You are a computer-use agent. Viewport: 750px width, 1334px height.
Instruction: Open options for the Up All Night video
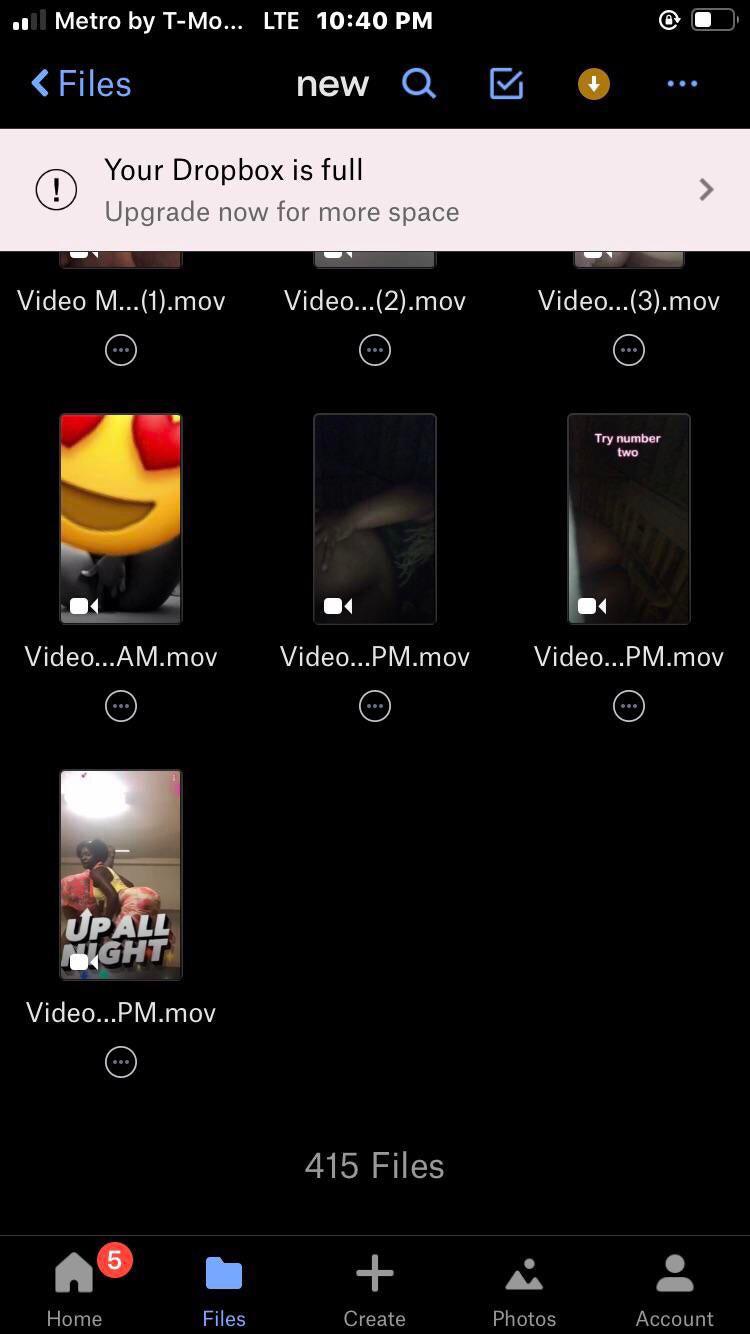tap(121, 1062)
